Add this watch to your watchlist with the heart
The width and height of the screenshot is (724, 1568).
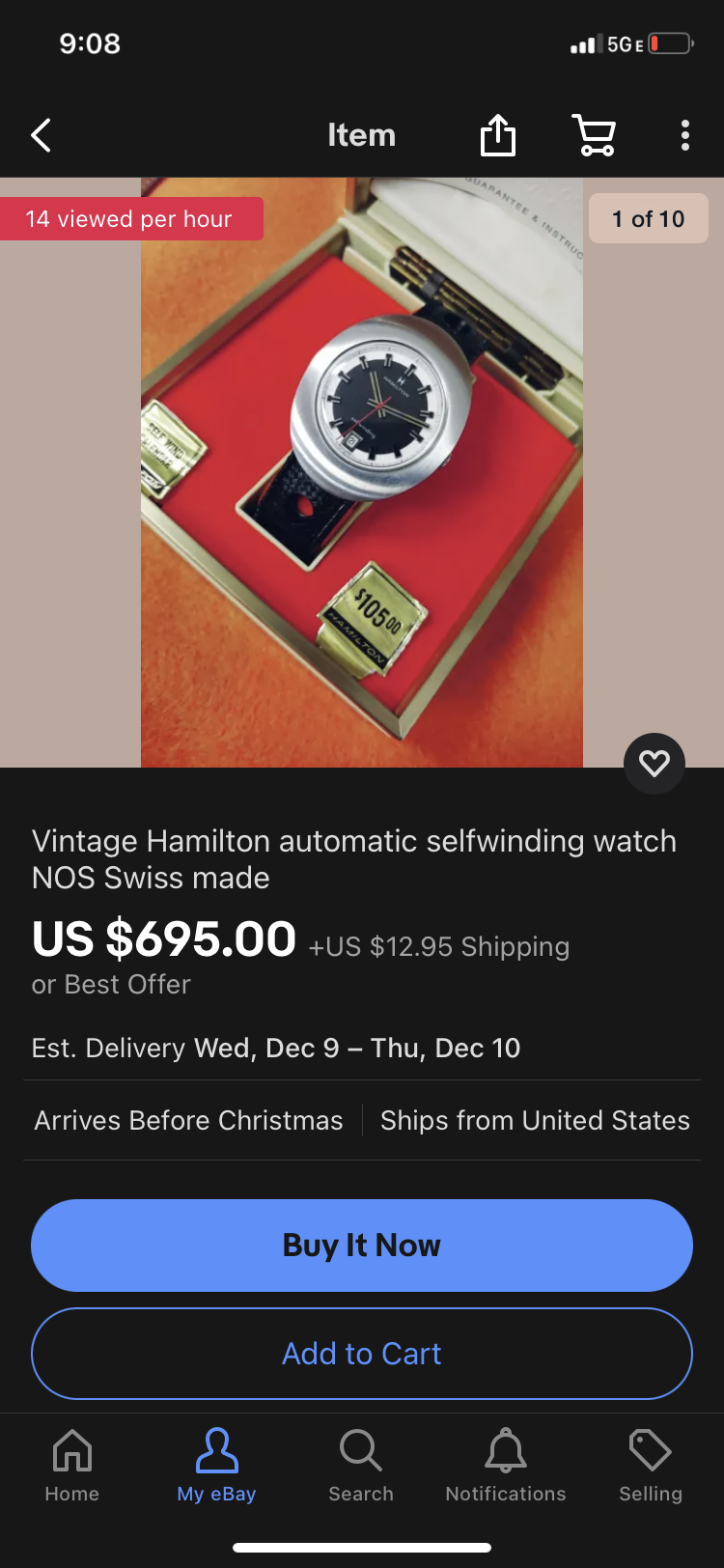coord(654,764)
